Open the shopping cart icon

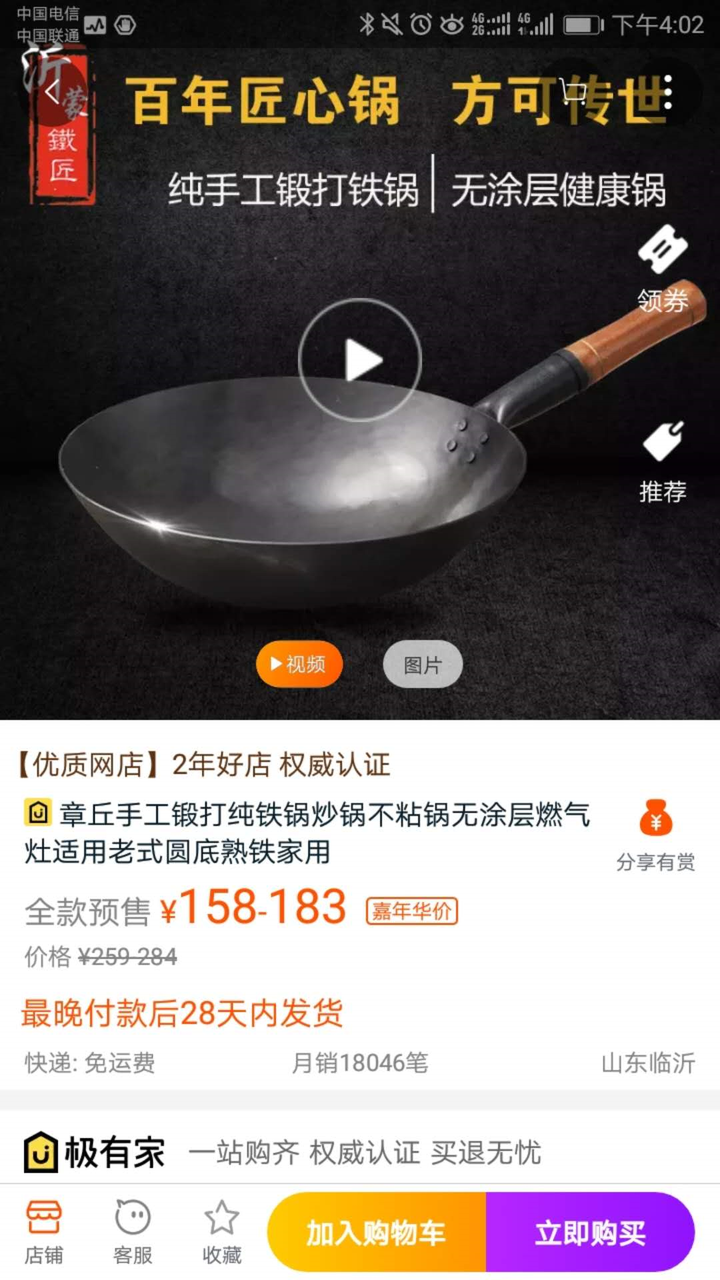[576, 94]
